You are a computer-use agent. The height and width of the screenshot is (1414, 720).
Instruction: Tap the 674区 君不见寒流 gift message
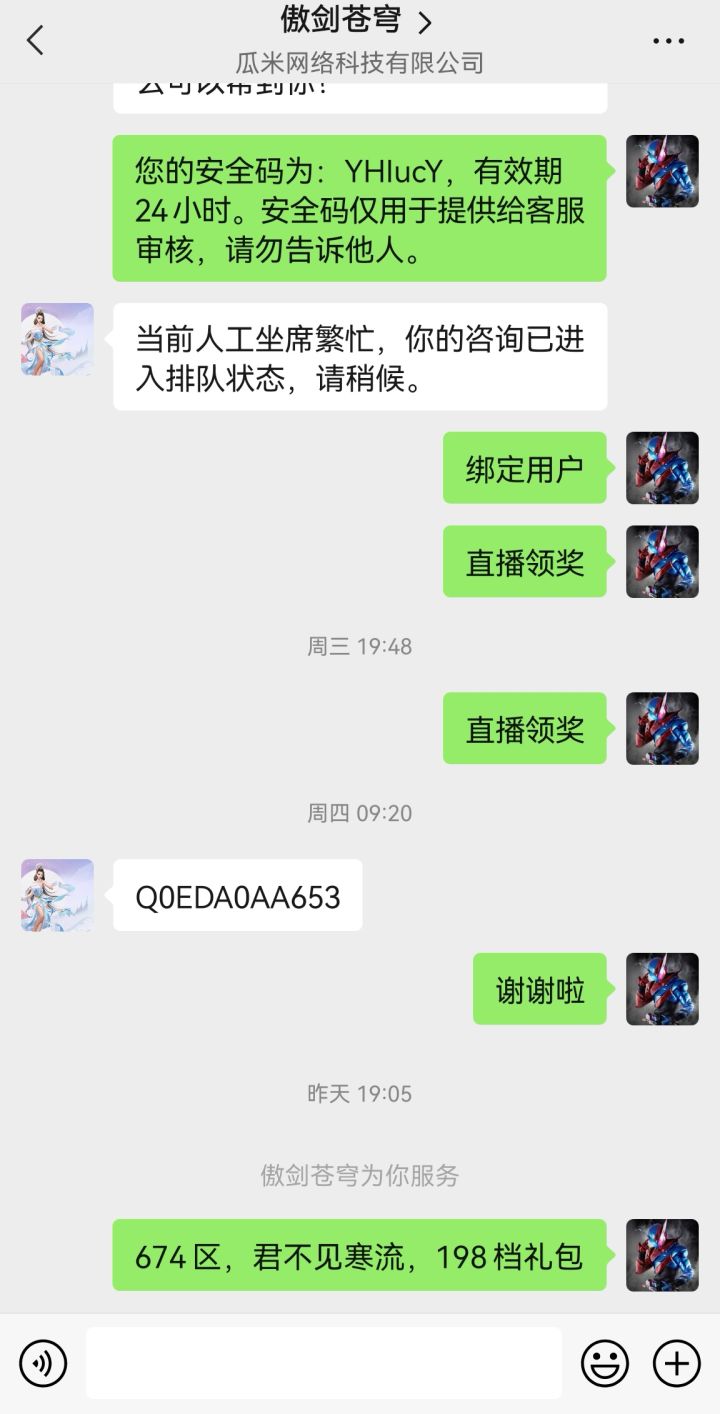coord(360,1253)
